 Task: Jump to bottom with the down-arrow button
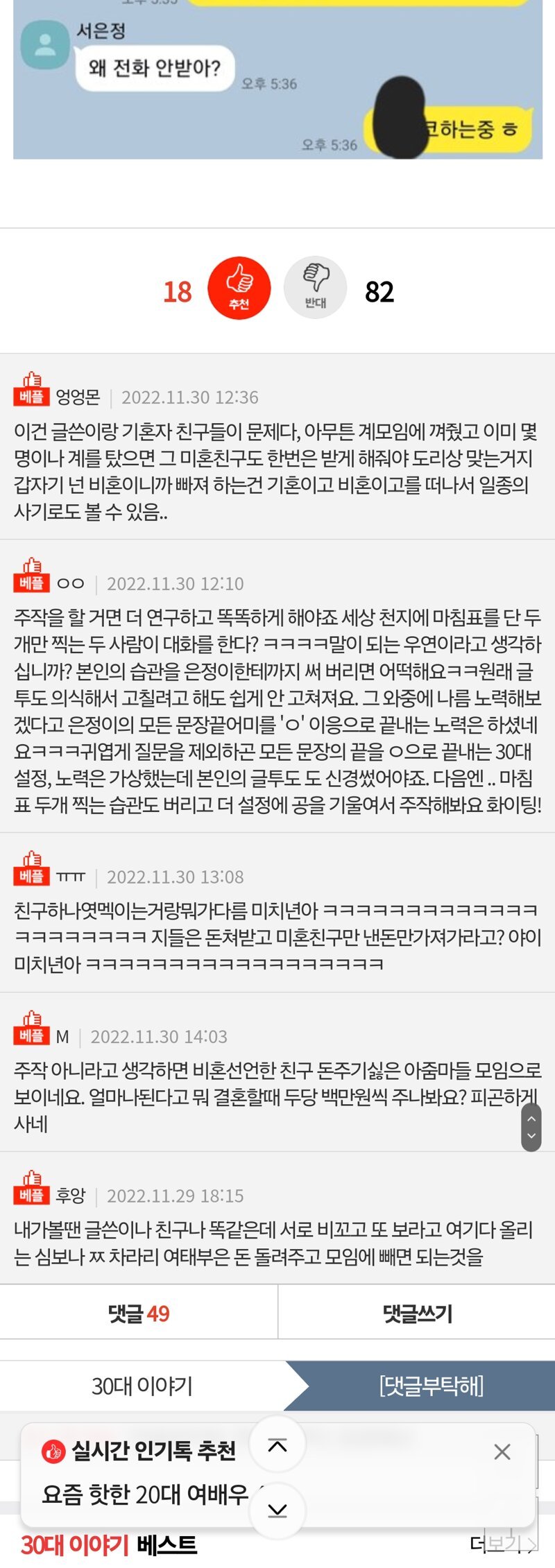277,1510
